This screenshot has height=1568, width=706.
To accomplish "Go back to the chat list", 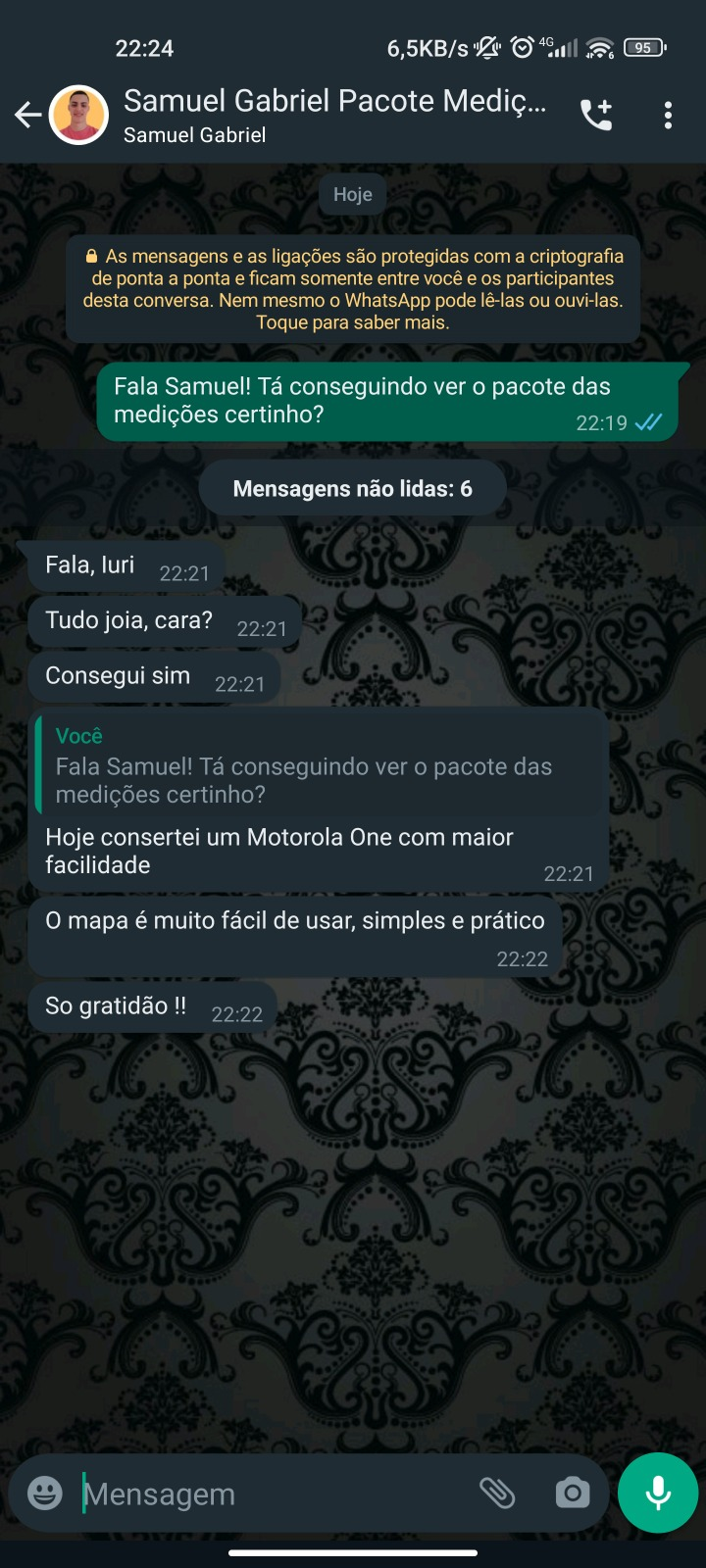I will coord(27,116).
